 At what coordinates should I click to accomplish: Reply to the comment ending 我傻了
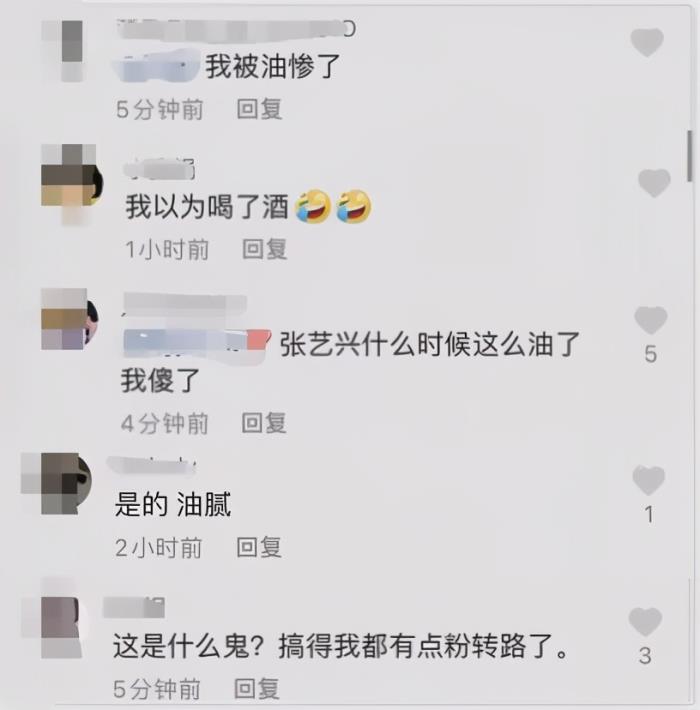click(264, 423)
